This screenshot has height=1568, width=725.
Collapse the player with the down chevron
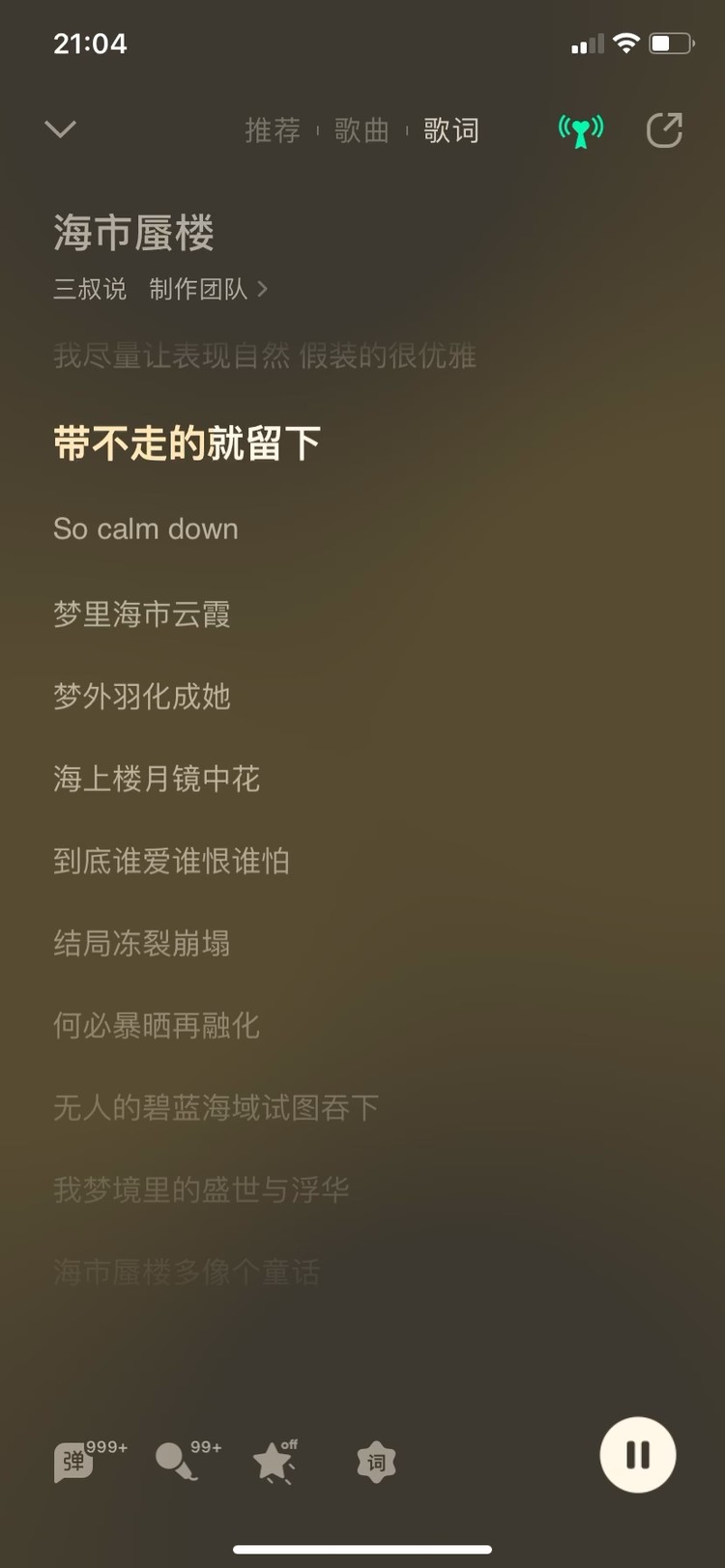pos(60,129)
